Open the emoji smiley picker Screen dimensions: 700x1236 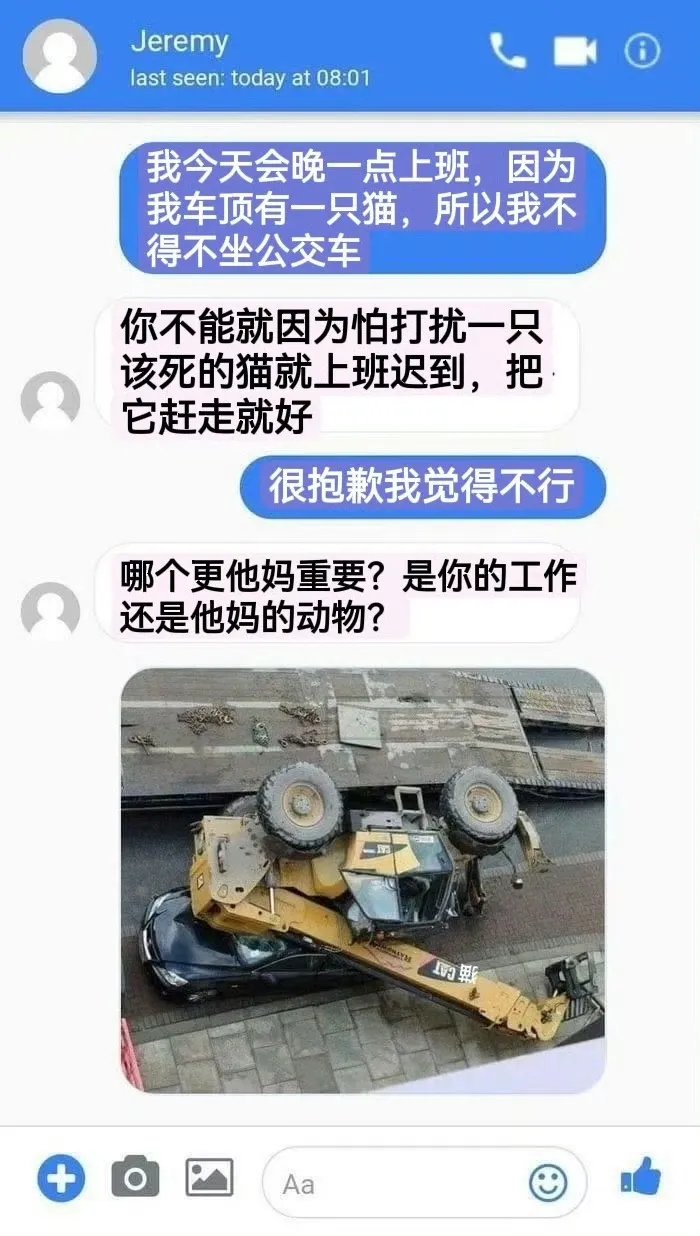click(548, 1184)
